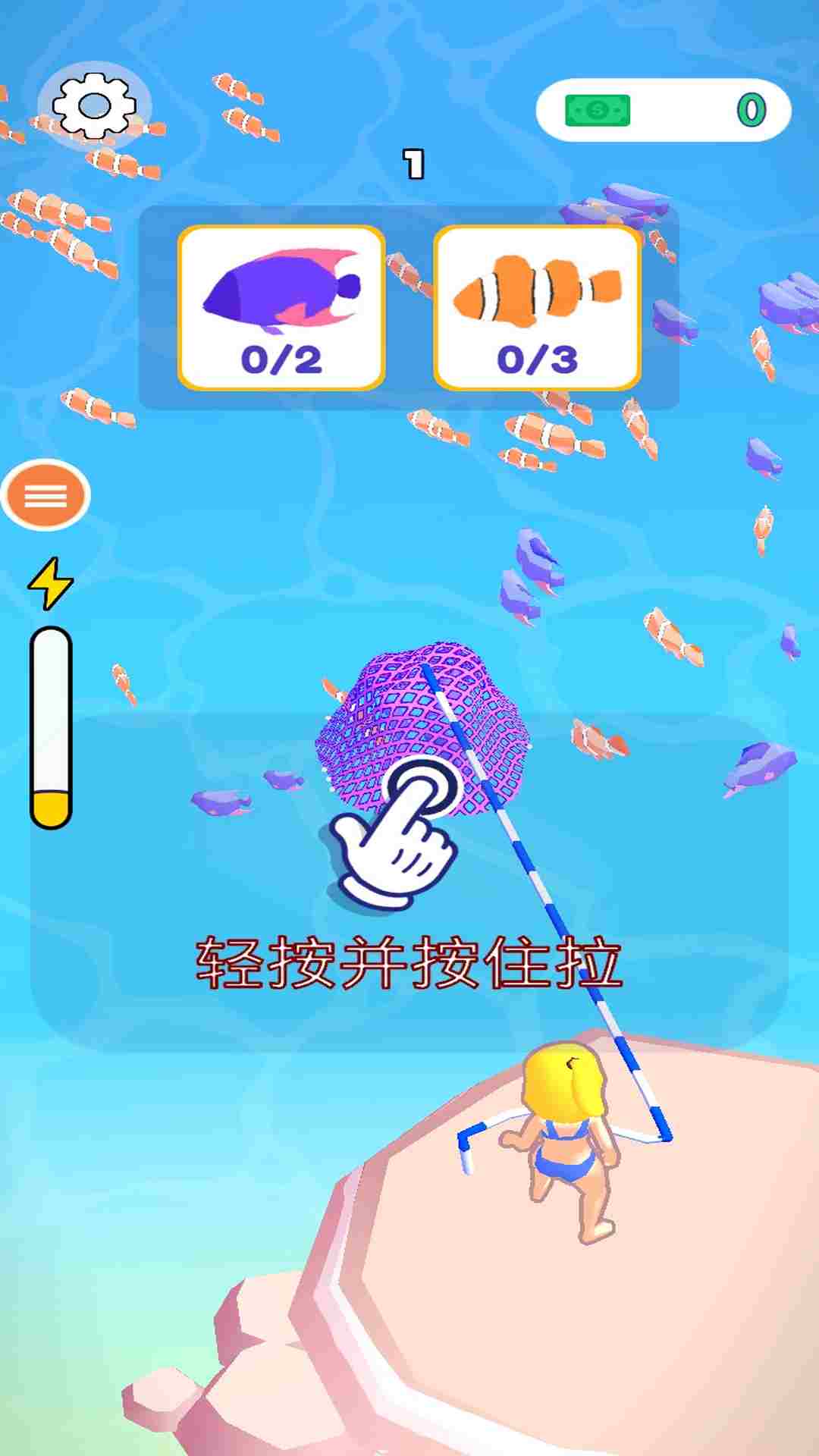Image resolution: width=819 pixels, height=1456 pixels.
Task: Select the lightning bolt energy icon
Action: 48,584
